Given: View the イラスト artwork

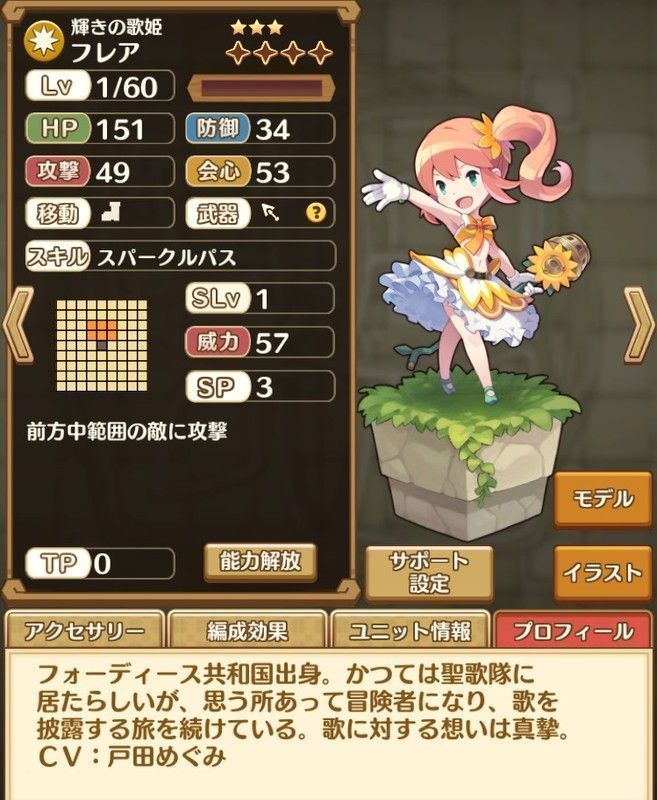Looking at the screenshot, I should click(x=602, y=572).
